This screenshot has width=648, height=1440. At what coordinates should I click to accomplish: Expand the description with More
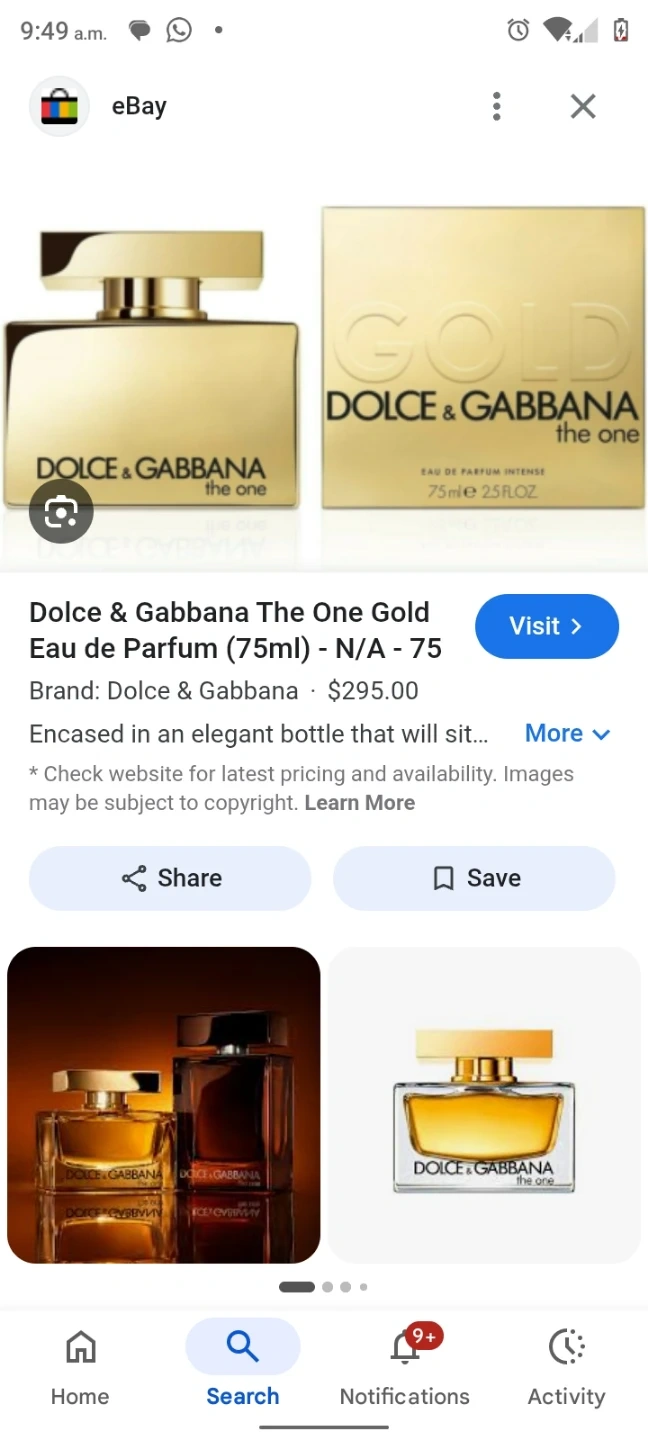567,733
